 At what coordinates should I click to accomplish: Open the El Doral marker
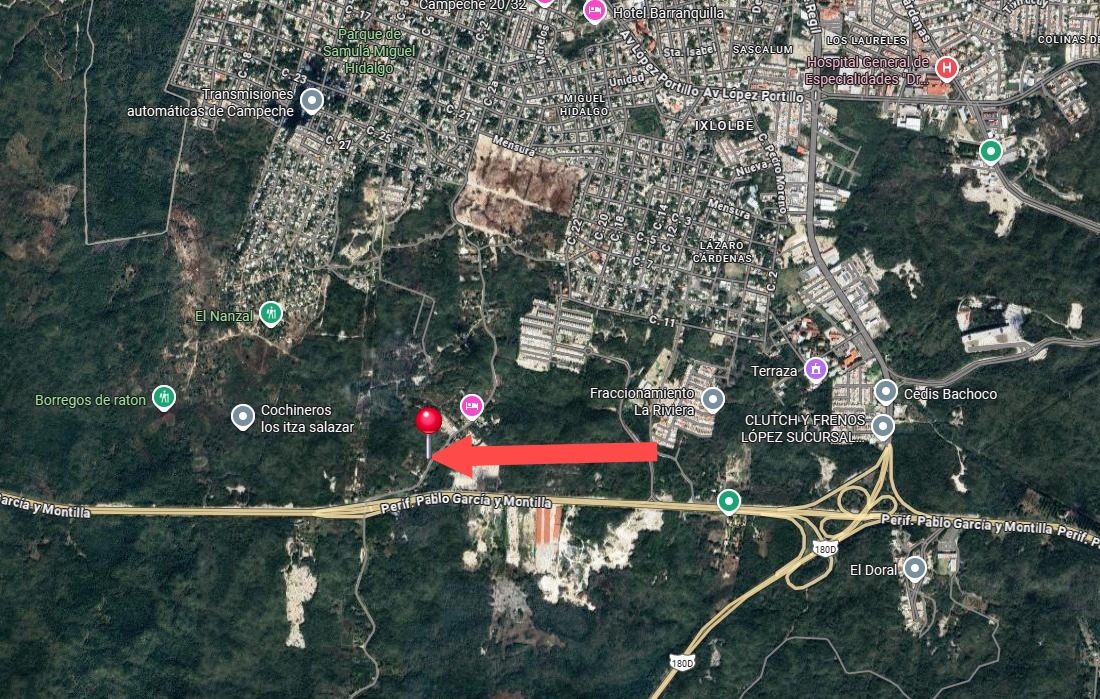click(915, 569)
